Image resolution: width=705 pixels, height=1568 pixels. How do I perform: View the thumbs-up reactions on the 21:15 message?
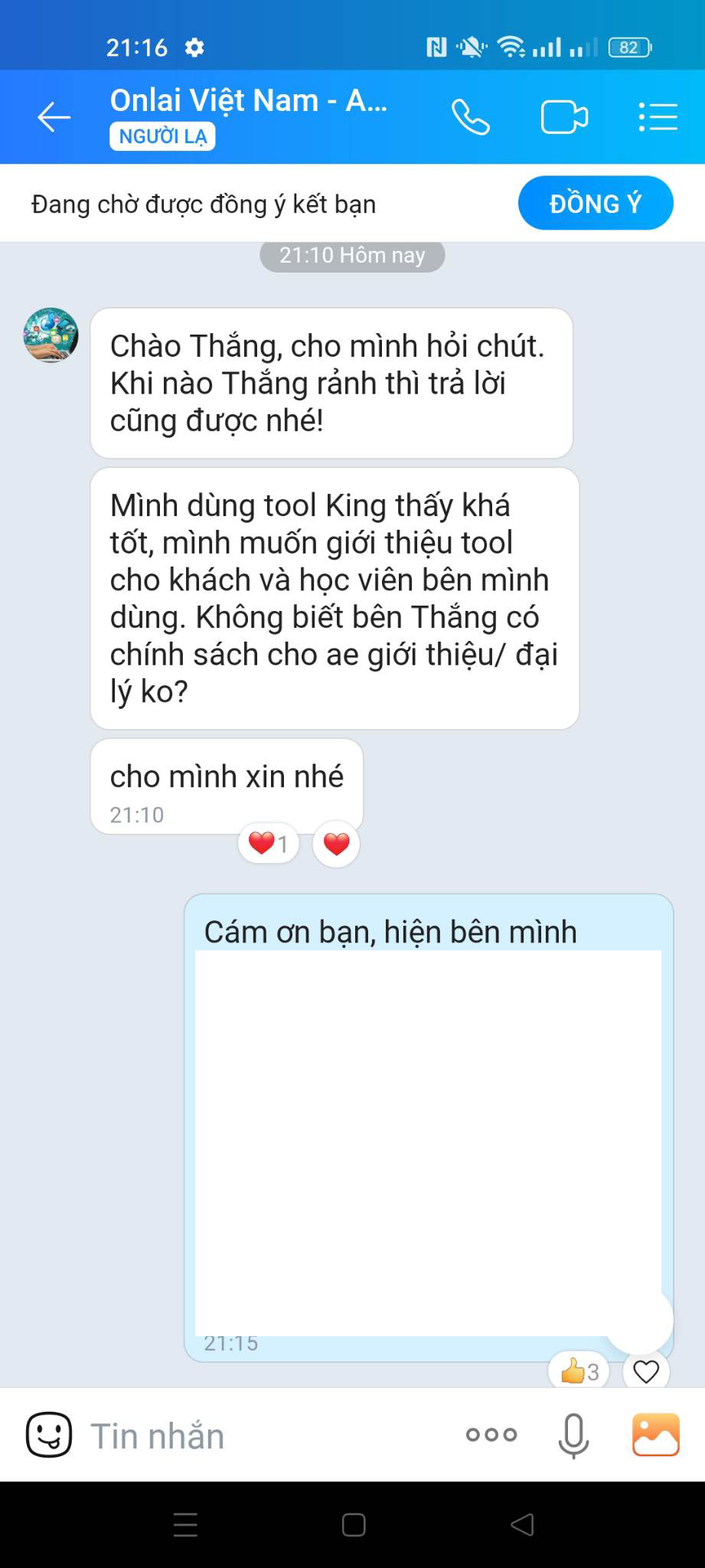[579, 1372]
